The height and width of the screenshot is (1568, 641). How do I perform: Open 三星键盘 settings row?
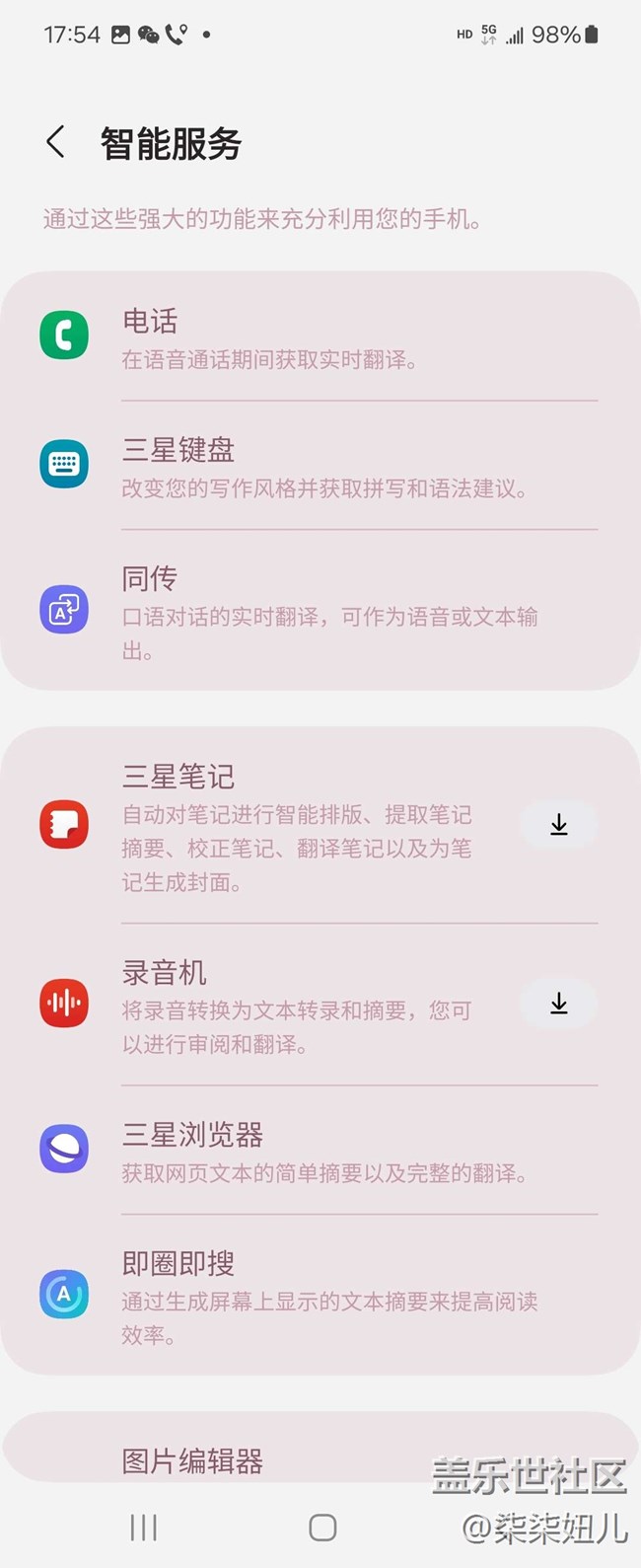tap(320, 465)
